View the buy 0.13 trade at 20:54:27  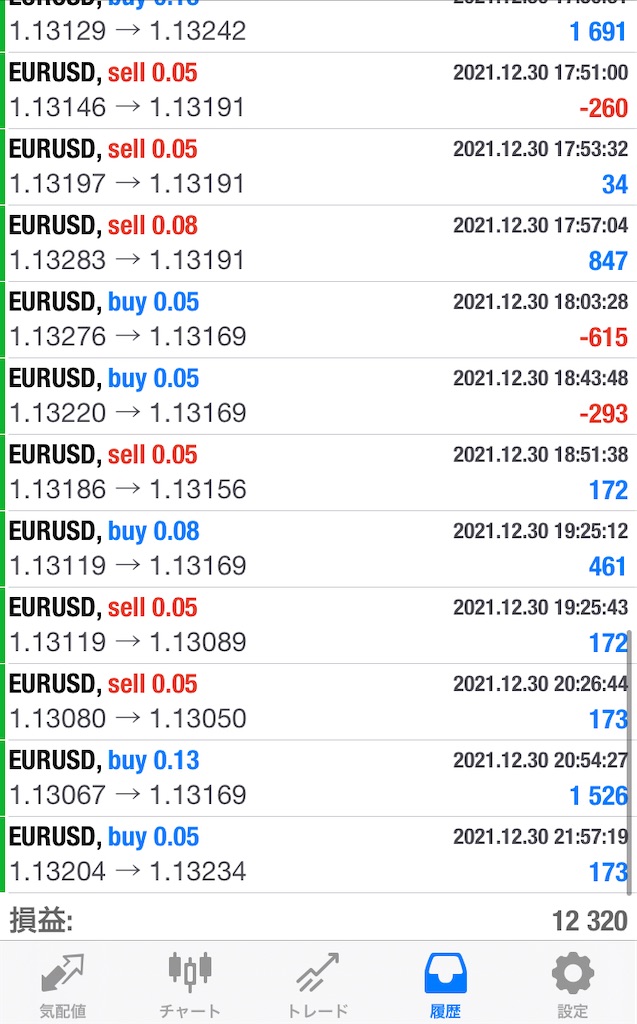(318, 778)
